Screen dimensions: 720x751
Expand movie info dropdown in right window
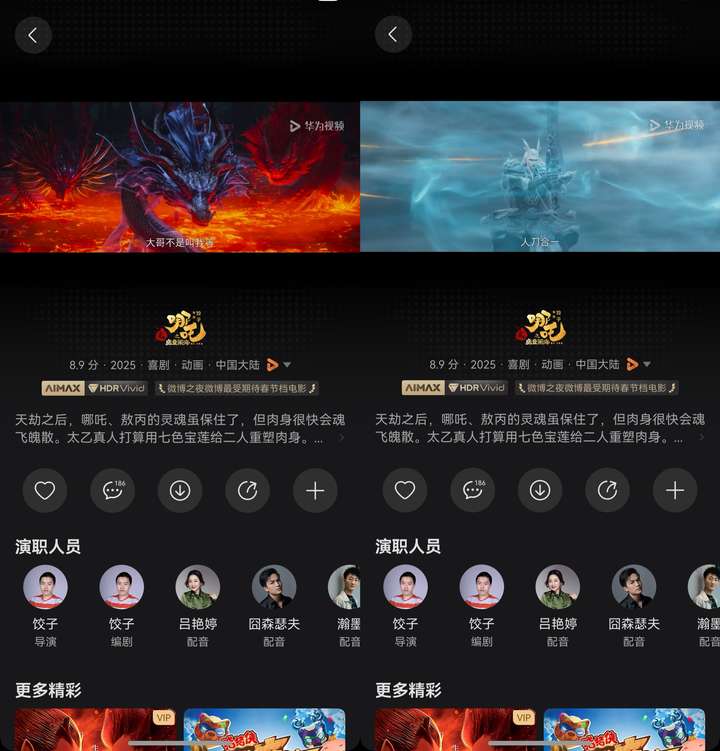tap(647, 364)
